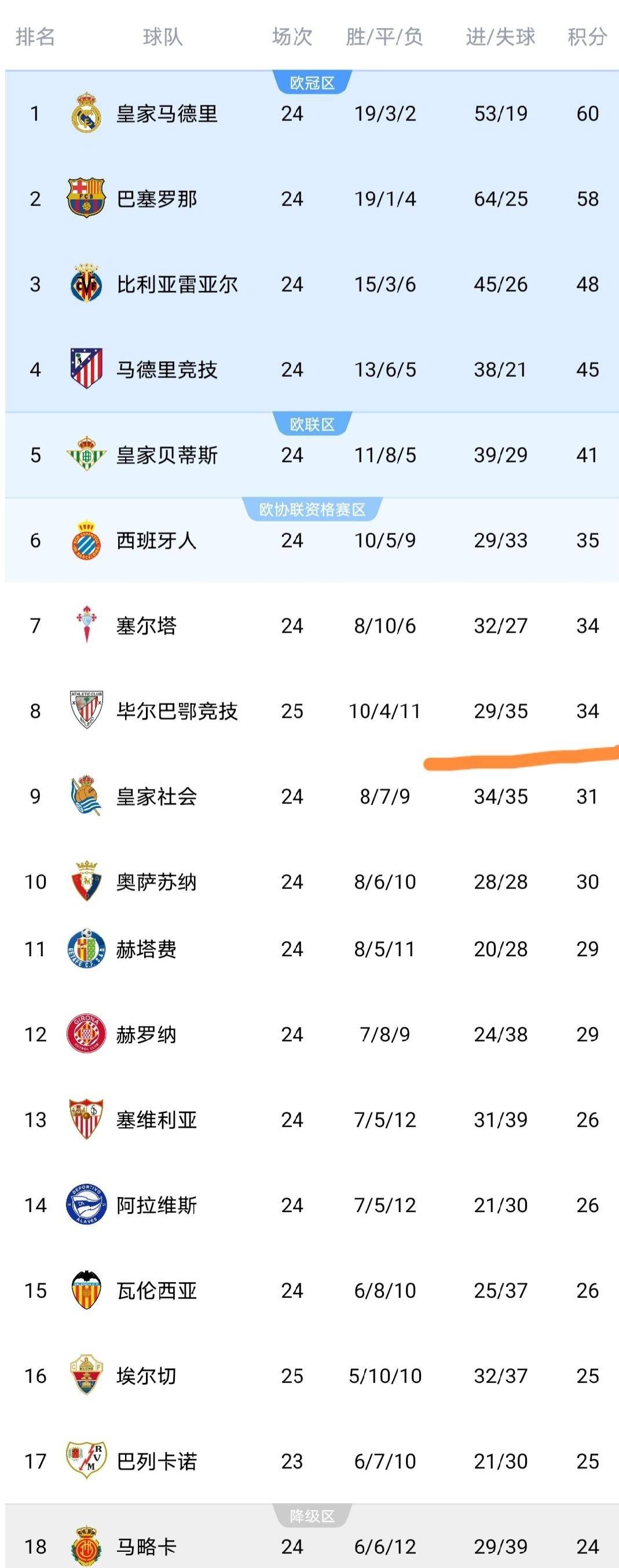Click the Rayo Vallecano lightning badge

point(87,1461)
